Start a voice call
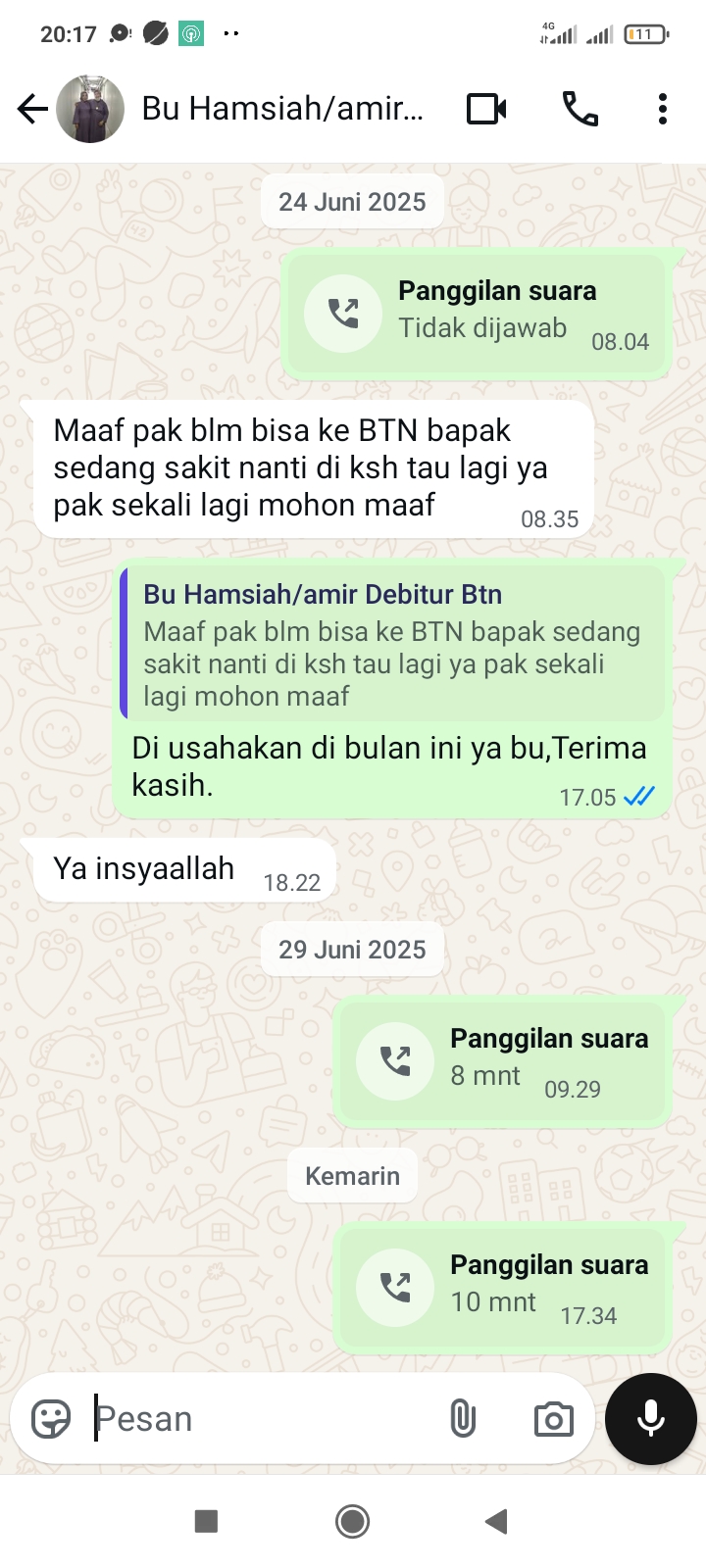Viewport: 706px width, 1568px height. tap(580, 109)
